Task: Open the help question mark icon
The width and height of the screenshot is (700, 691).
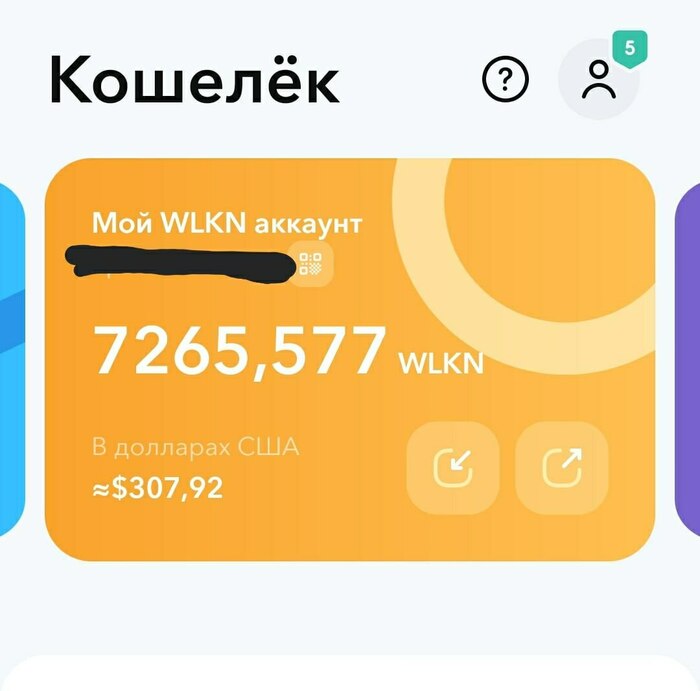Action: (505, 79)
